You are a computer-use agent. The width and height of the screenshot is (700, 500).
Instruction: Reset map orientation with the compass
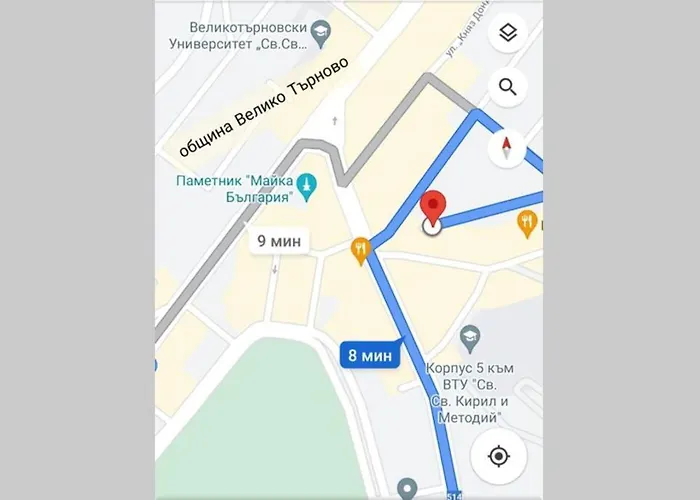coord(506,149)
